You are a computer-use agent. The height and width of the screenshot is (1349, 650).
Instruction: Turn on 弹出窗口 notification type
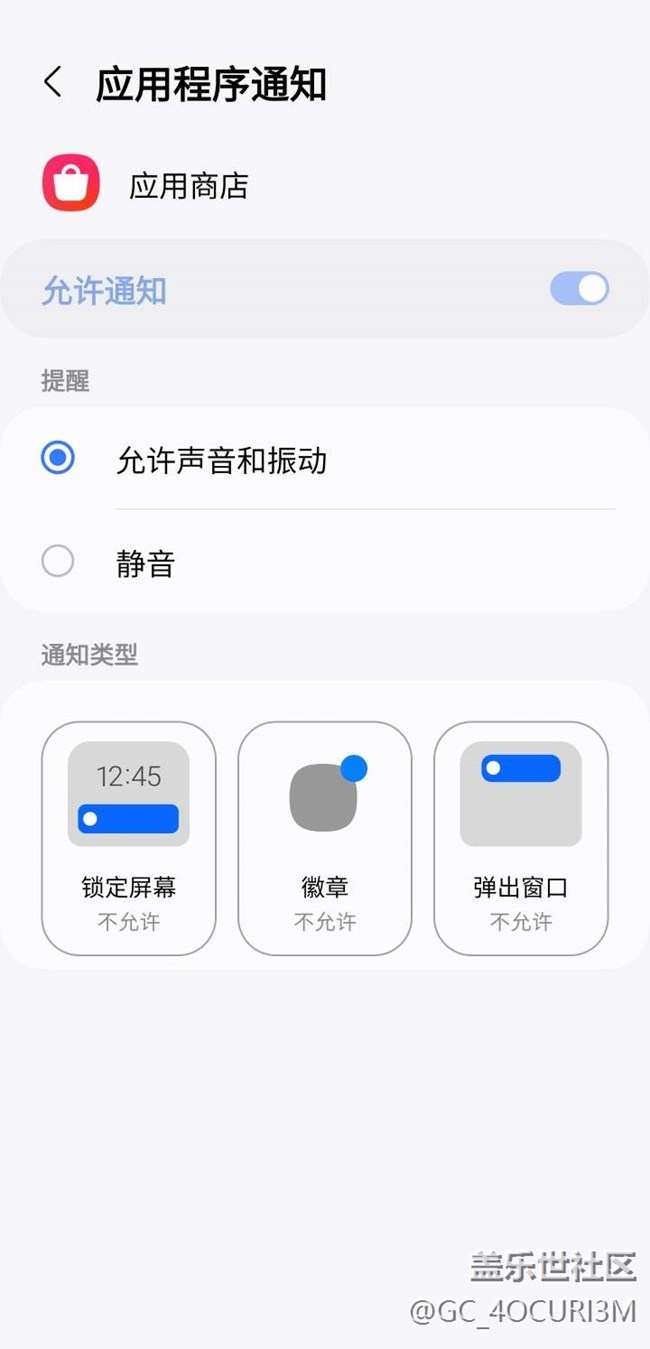pos(521,838)
